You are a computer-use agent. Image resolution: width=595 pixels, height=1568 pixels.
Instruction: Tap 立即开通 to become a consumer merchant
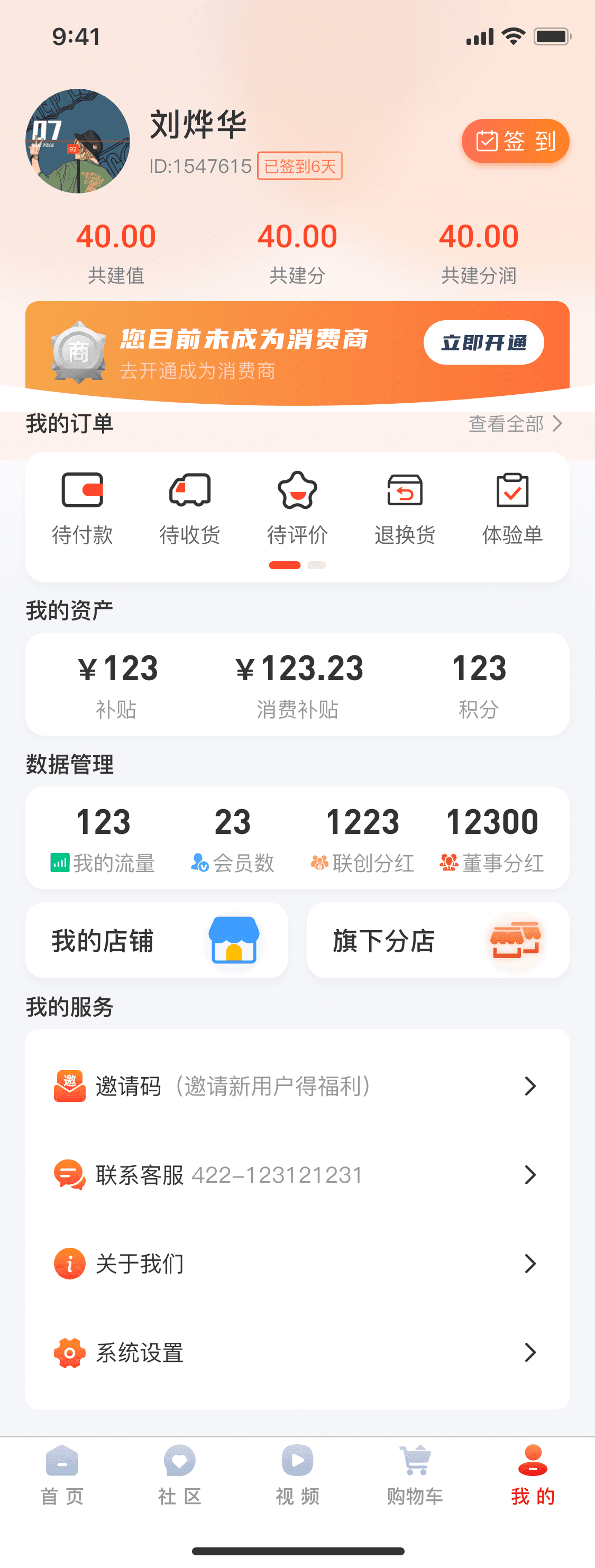pos(483,342)
